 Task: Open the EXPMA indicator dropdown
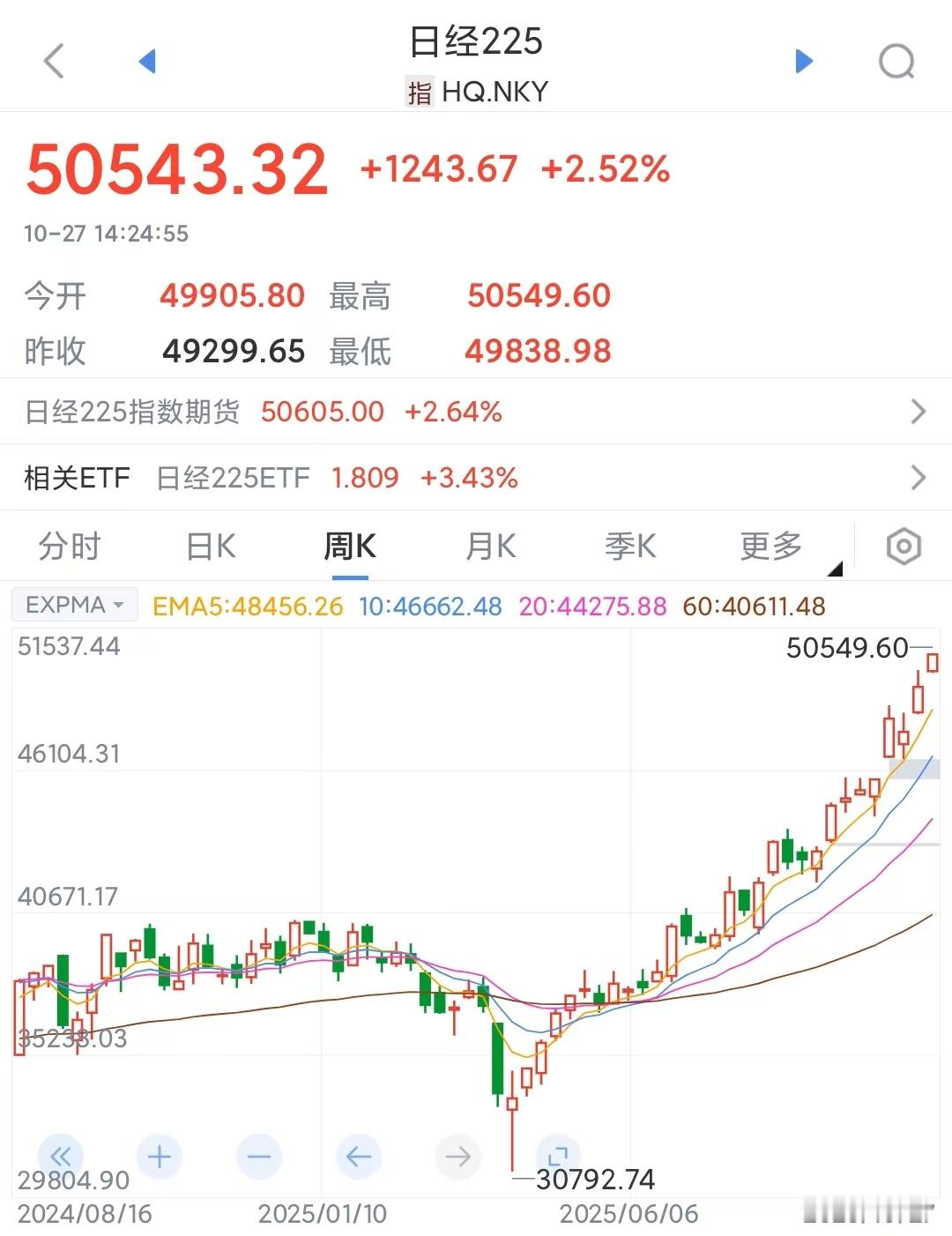pyautogui.click(x=74, y=605)
